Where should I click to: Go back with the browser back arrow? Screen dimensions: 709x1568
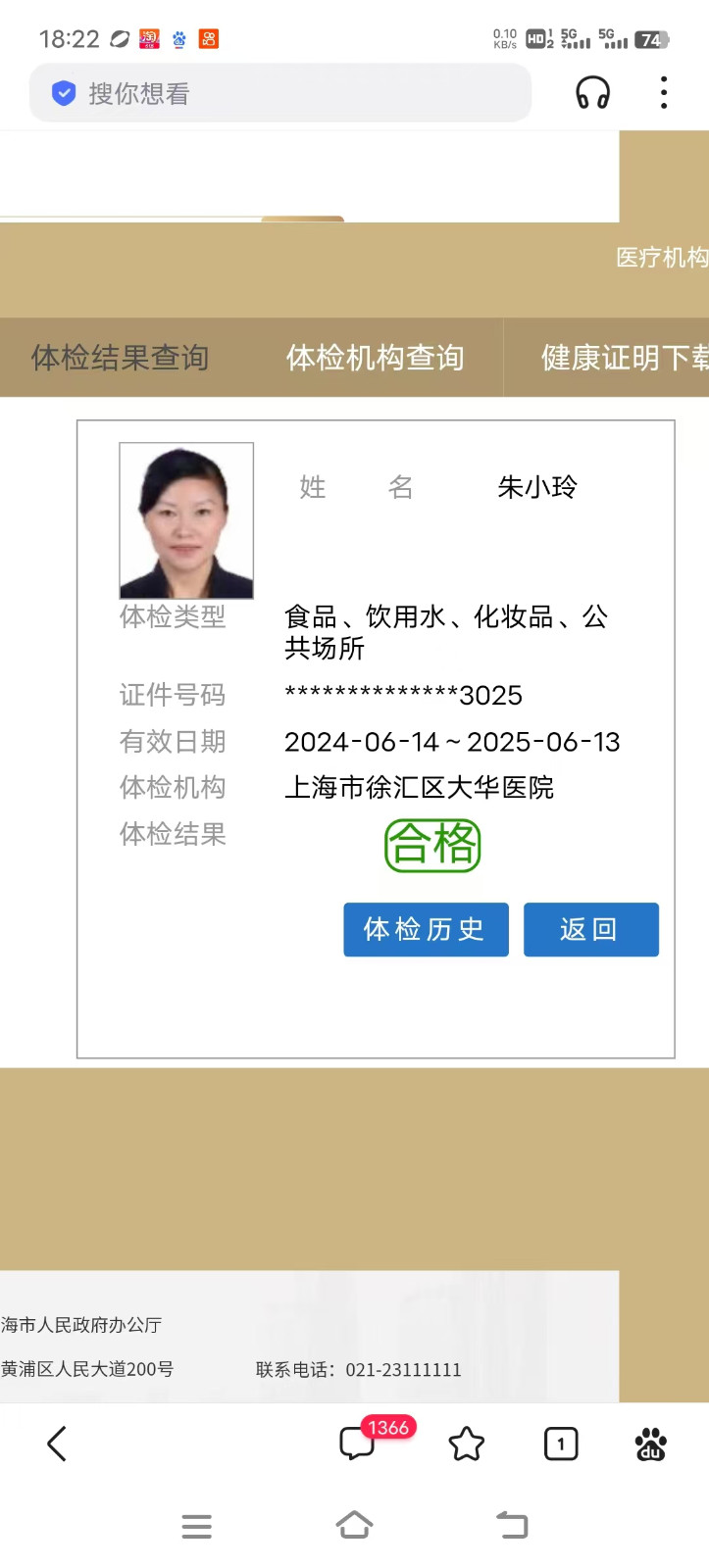[x=57, y=1444]
